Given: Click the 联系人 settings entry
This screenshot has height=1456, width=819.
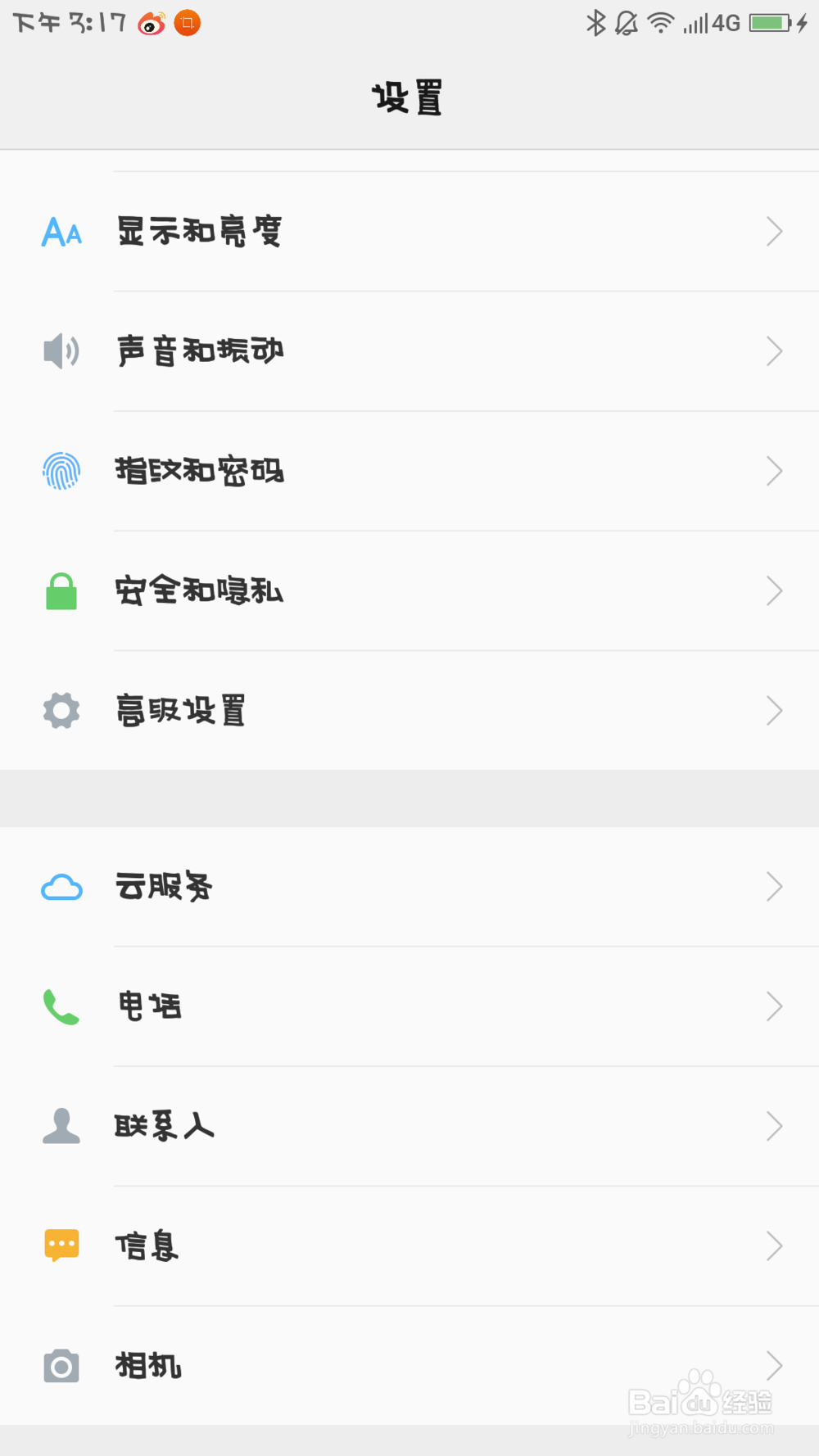Looking at the screenshot, I should [x=409, y=1125].
